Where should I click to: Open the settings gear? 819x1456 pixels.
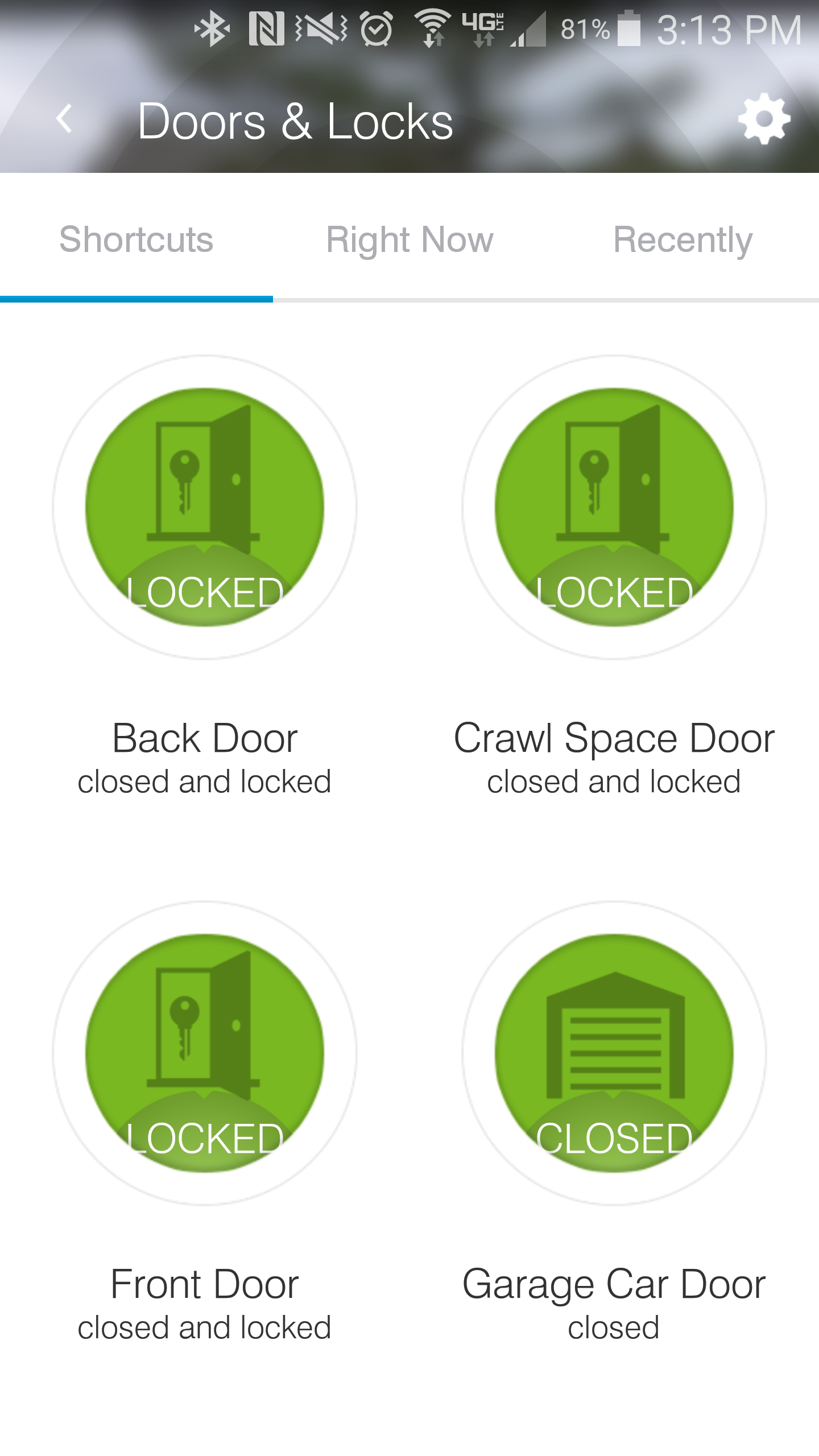764,119
